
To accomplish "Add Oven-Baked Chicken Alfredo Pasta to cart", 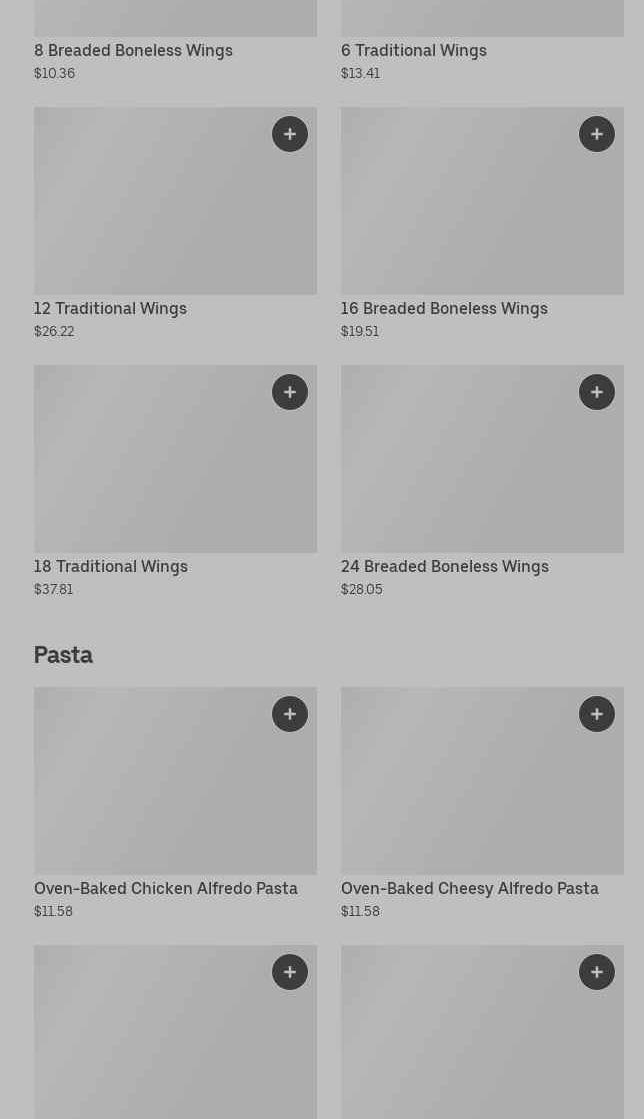I will [290, 714].
